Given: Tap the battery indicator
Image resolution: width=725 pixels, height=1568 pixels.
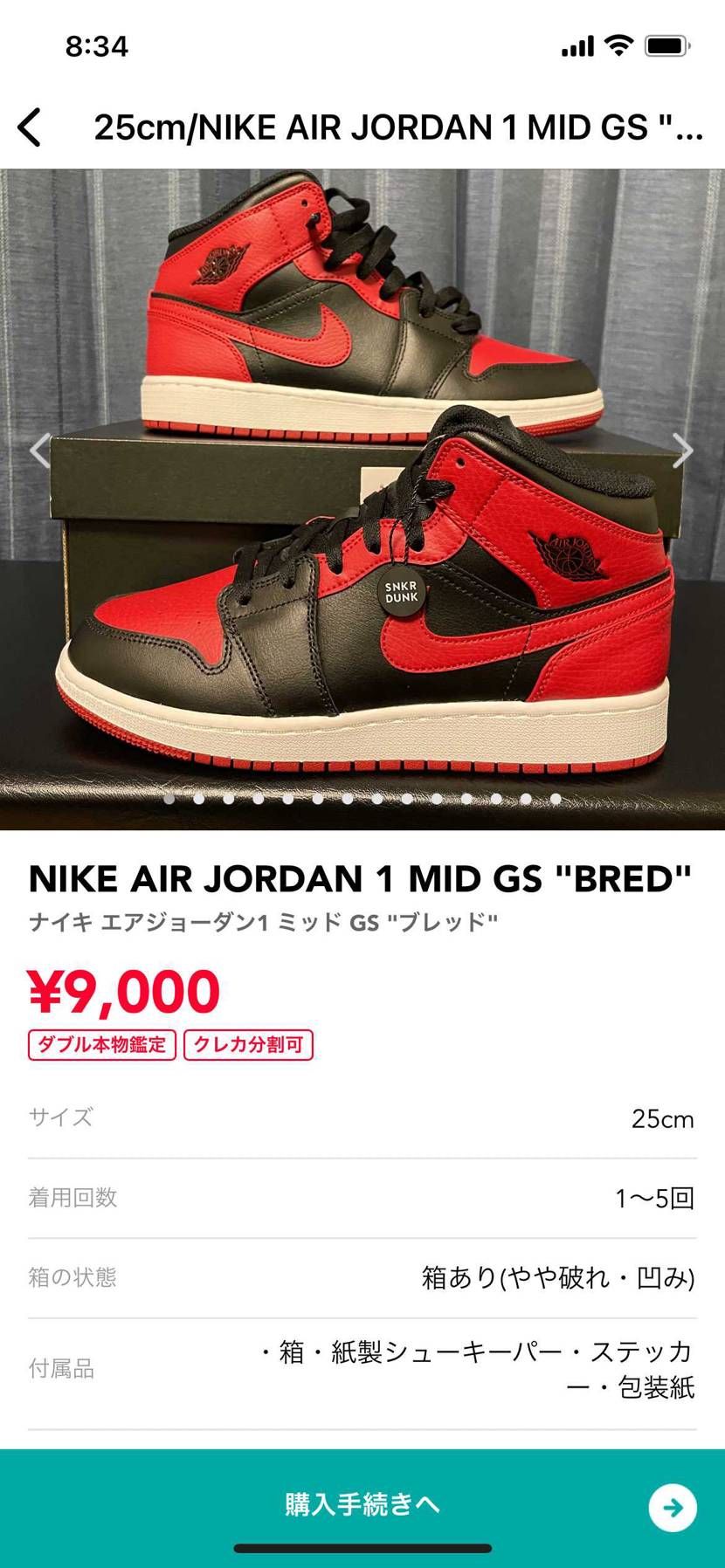Looking at the screenshot, I should 666,46.
